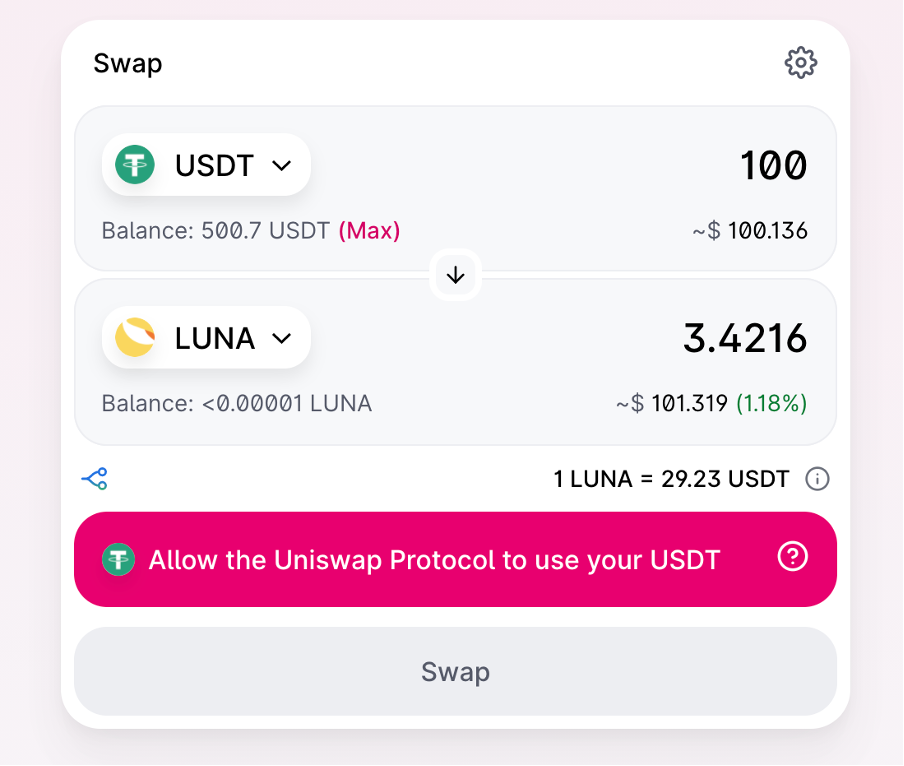Open the LUNA token selector
The image size is (904, 766).
click(x=206, y=338)
